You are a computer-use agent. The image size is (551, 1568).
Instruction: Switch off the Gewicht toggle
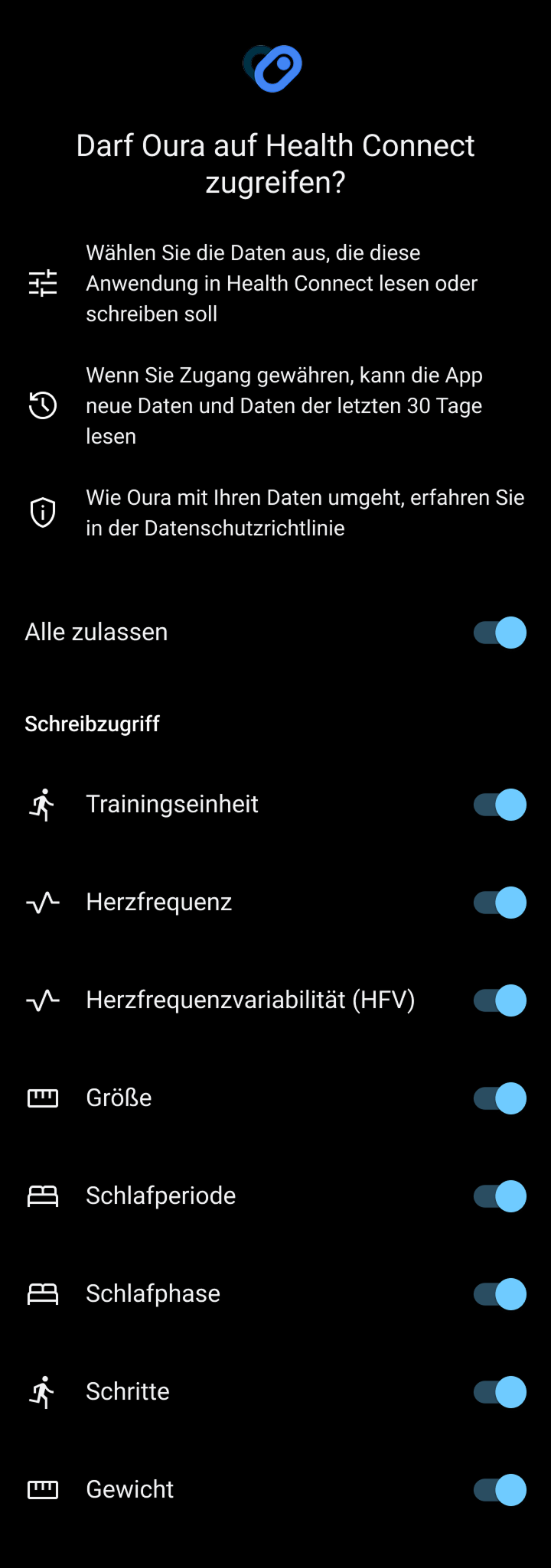point(500,1490)
